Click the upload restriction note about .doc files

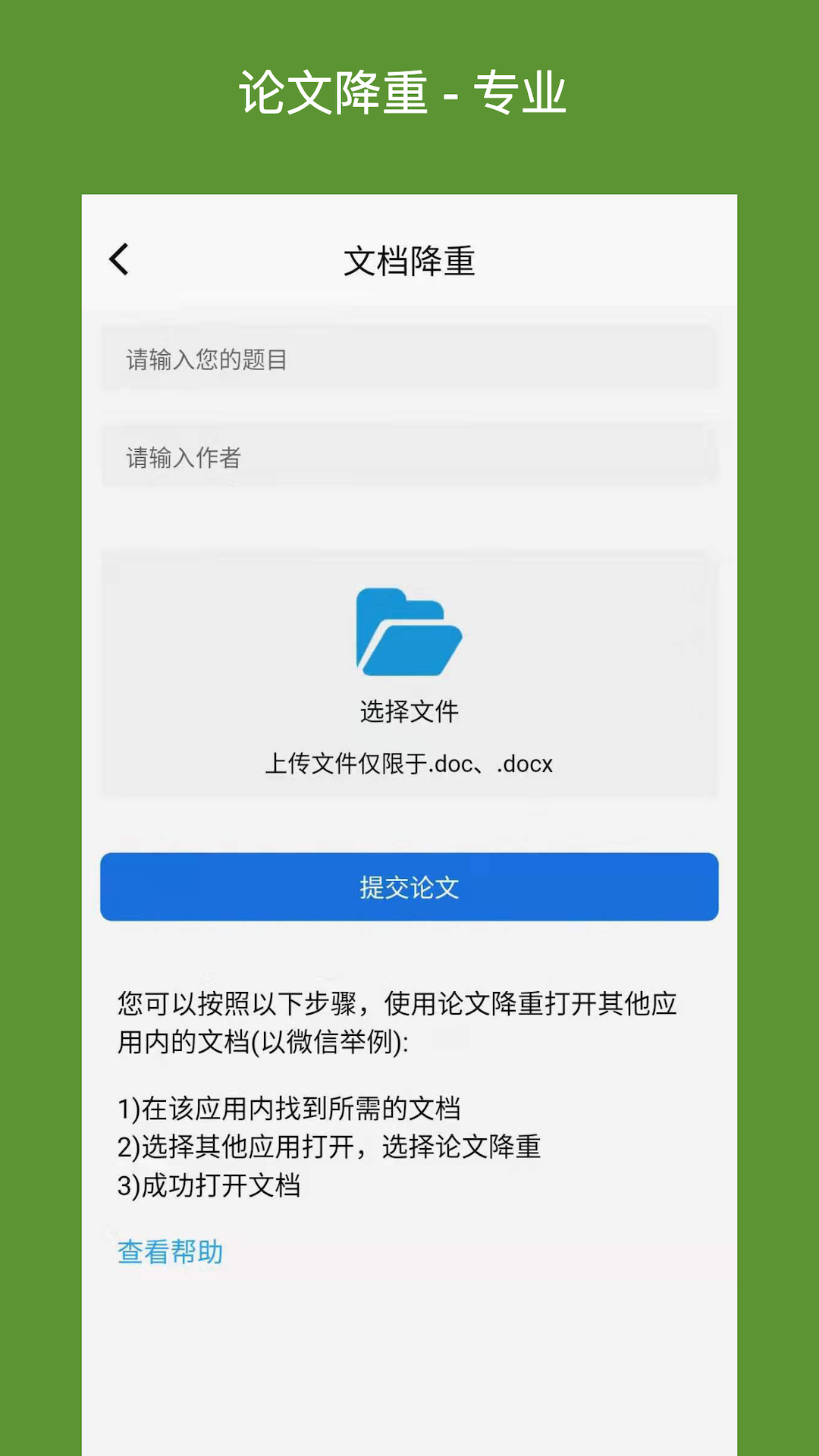click(x=409, y=764)
